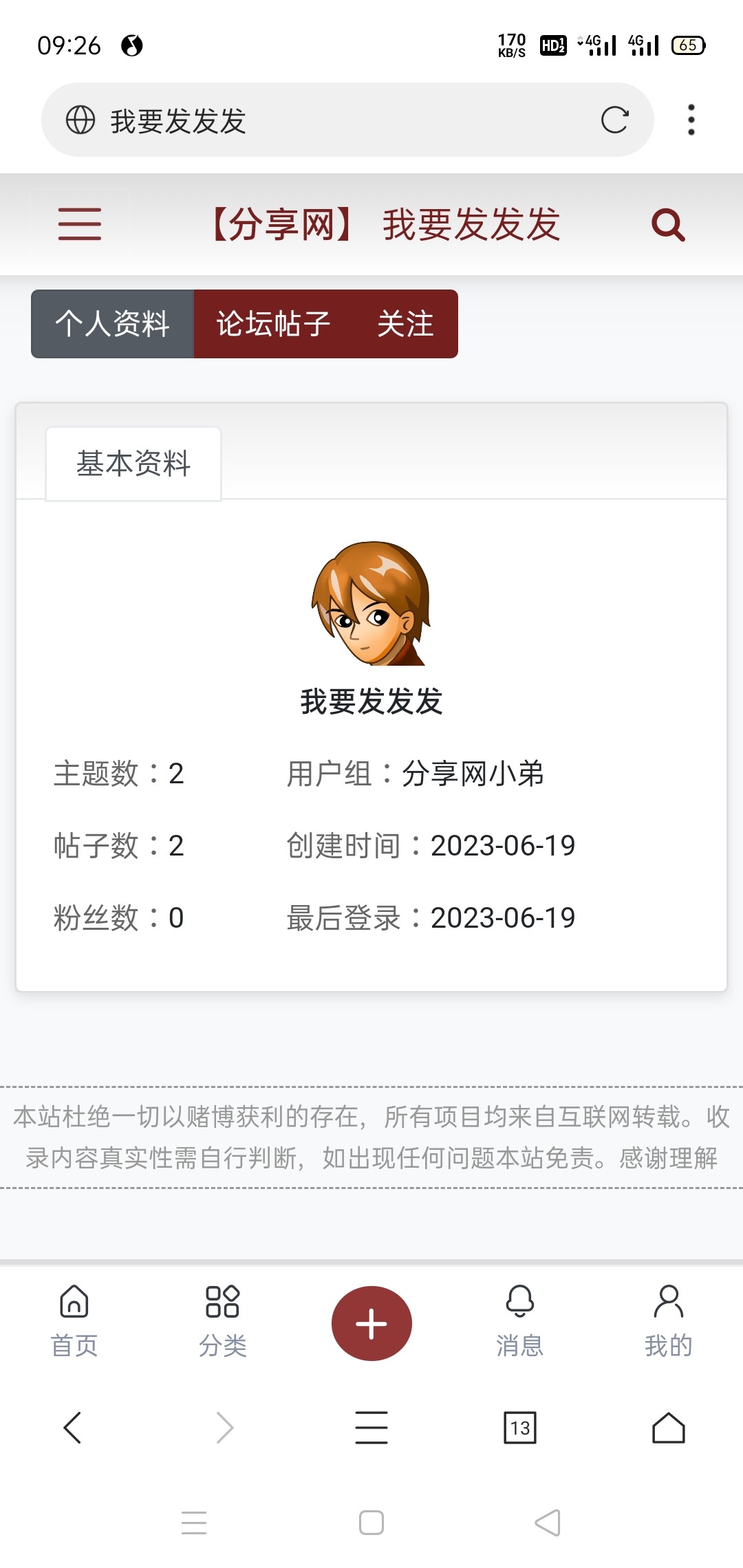Open the browser three-dot overflow menu

691,120
